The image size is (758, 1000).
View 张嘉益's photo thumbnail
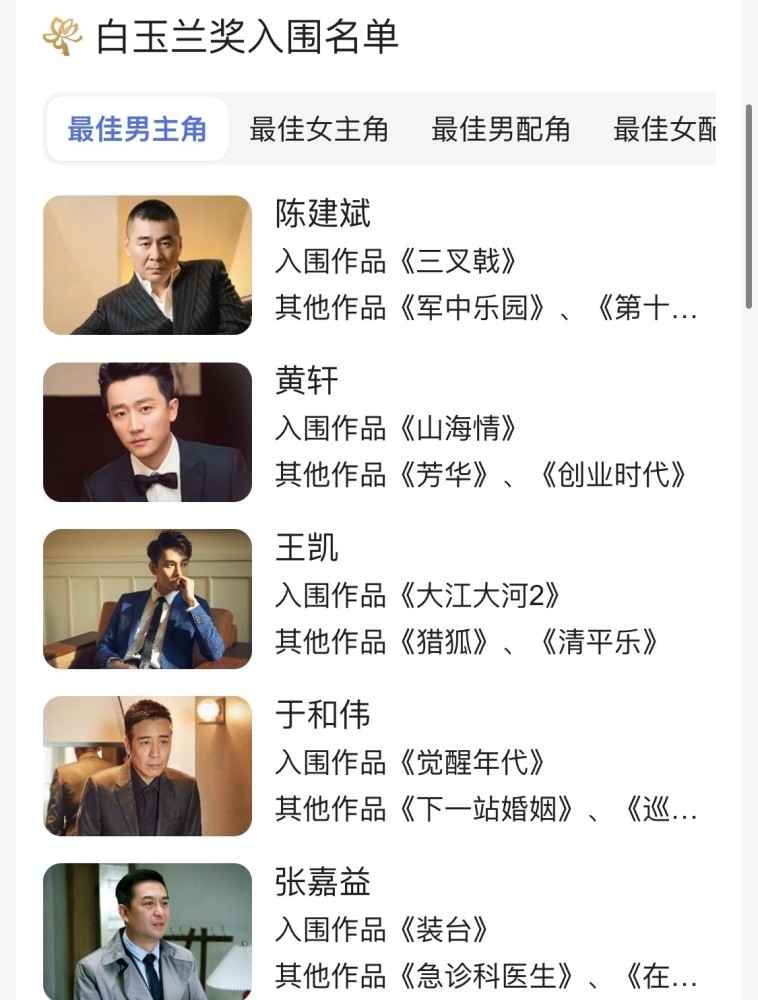tap(147, 931)
